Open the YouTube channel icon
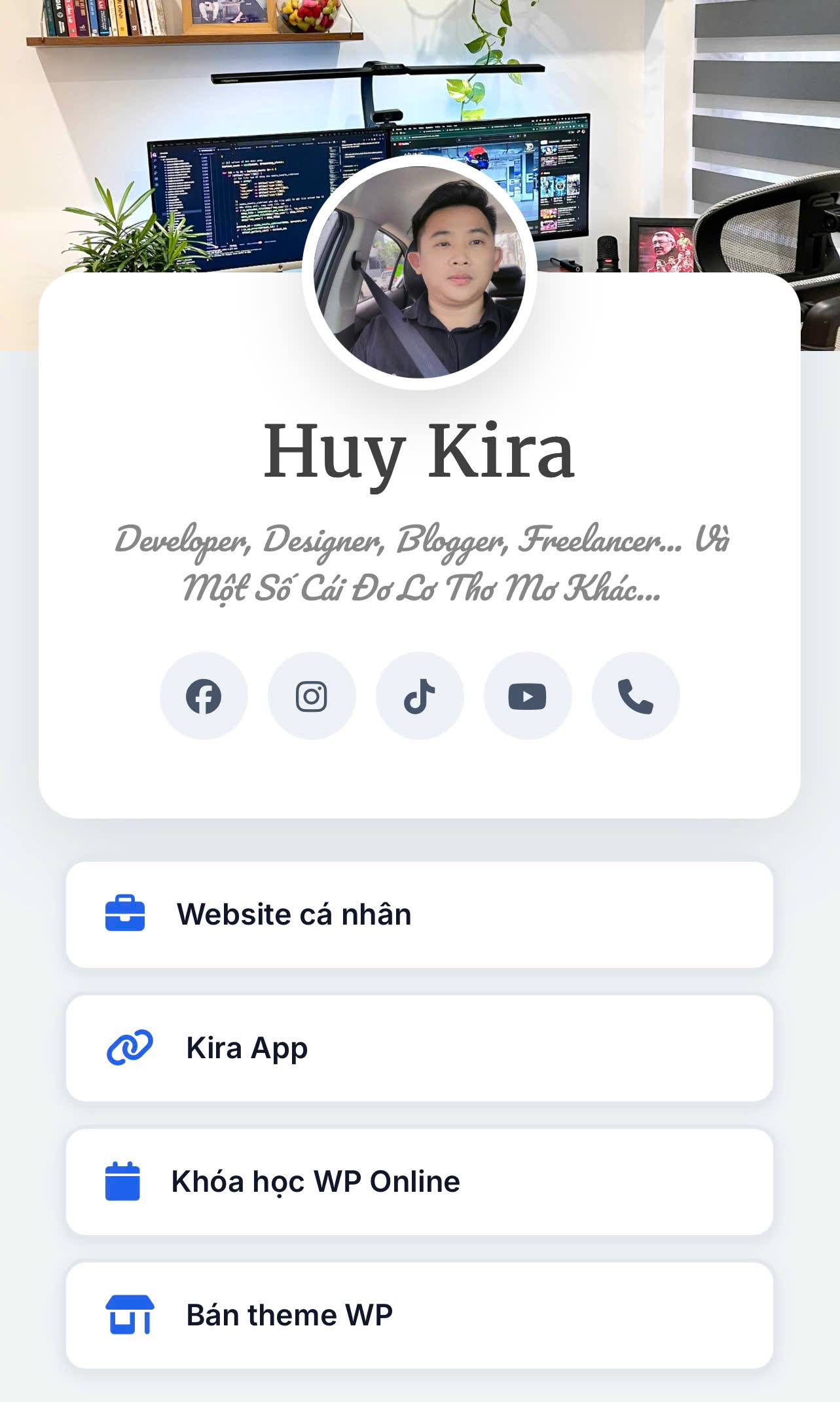840x1402 pixels. tap(528, 695)
